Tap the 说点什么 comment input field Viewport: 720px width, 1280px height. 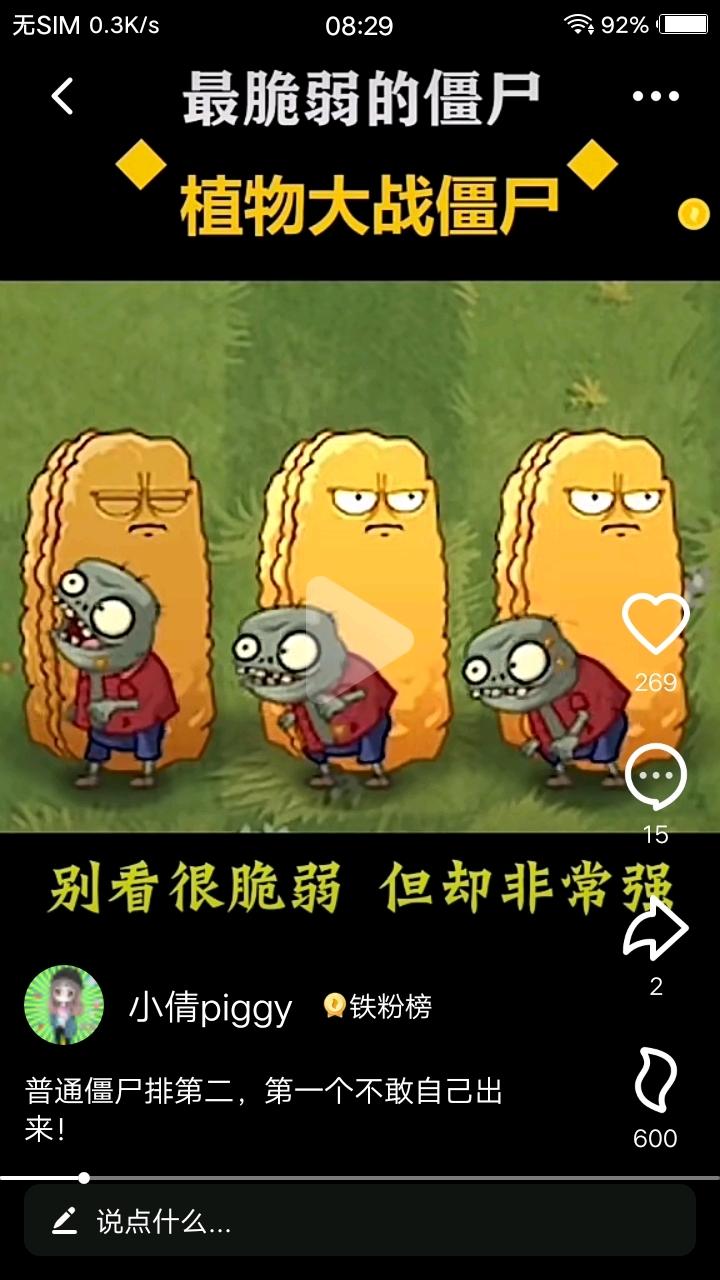coord(360,1221)
